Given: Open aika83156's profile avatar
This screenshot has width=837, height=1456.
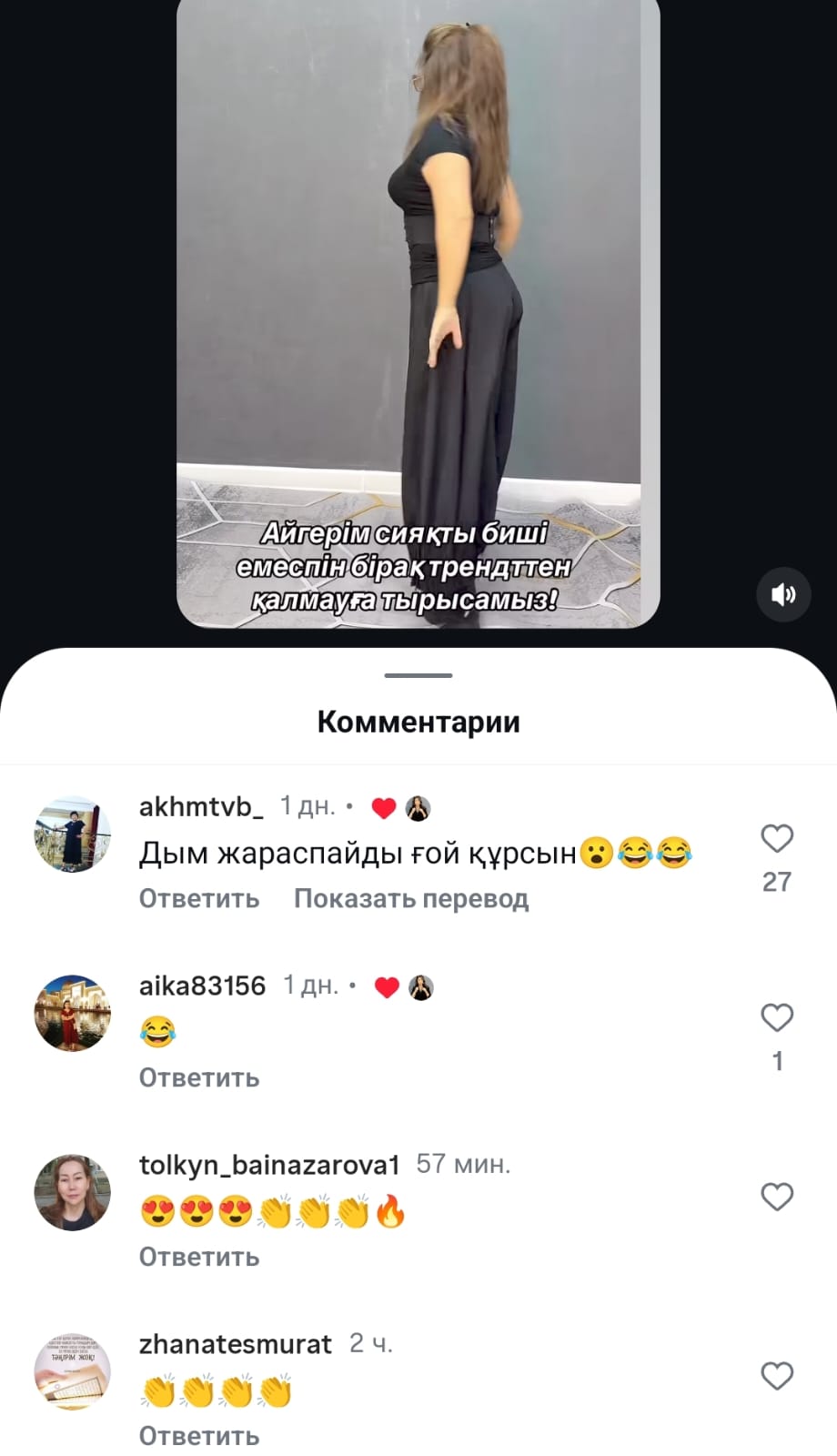Looking at the screenshot, I should click(x=73, y=1013).
